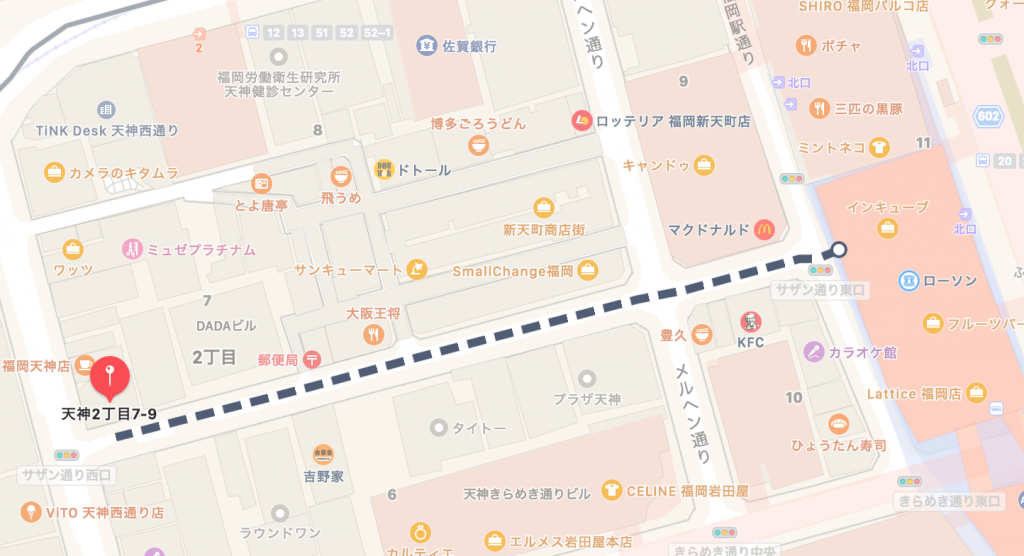This screenshot has height=556, width=1024.
Task: Tap the route start point circle
Action: (838, 249)
